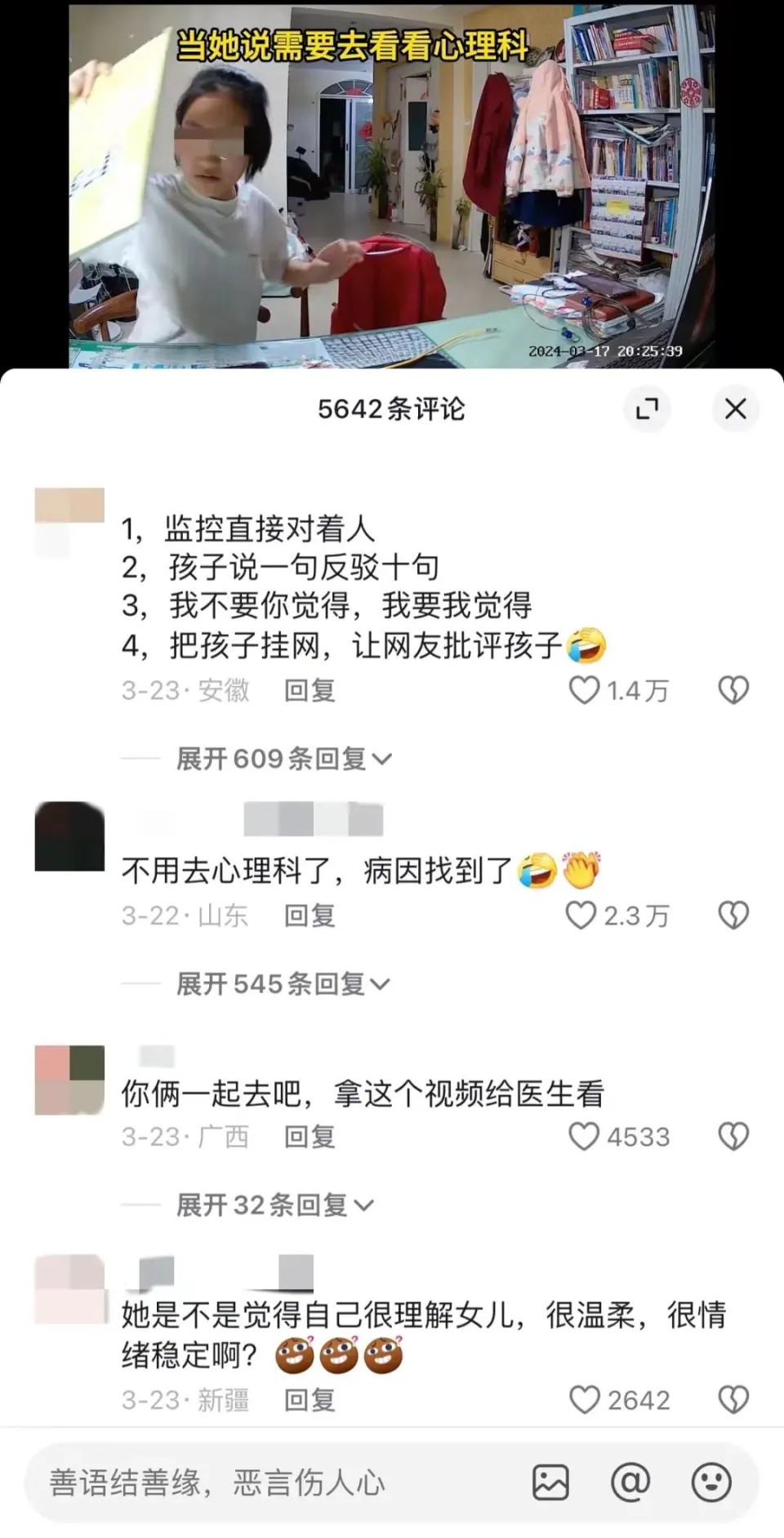The width and height of the screenshot is (784, 1538).
Task: Reply to the 广西 comment
Action: point(310,1137)
